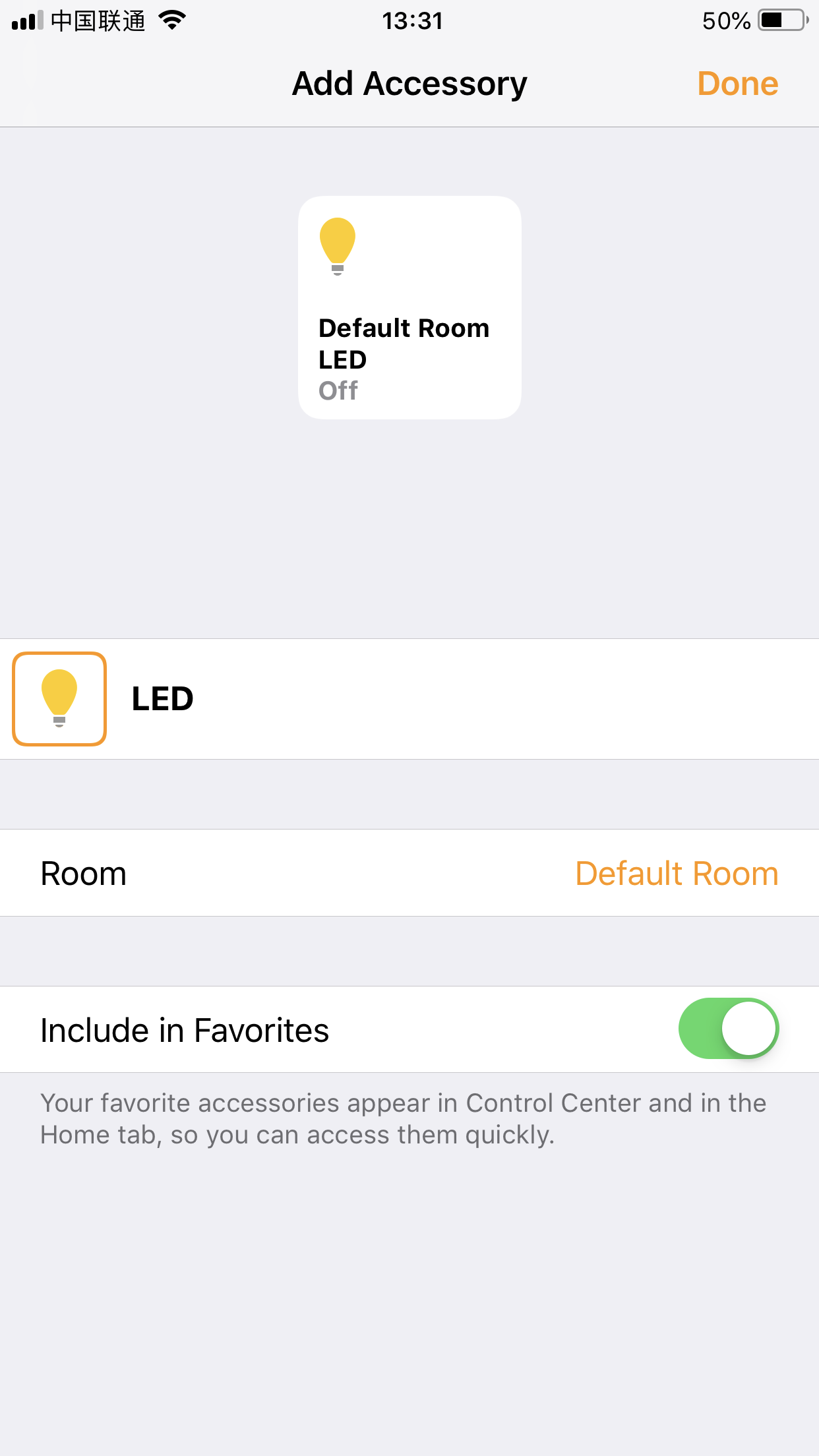Tap the Default Room LED accessory tile
Viewport: 819px width, 1456px height.
tap(409, 307)
